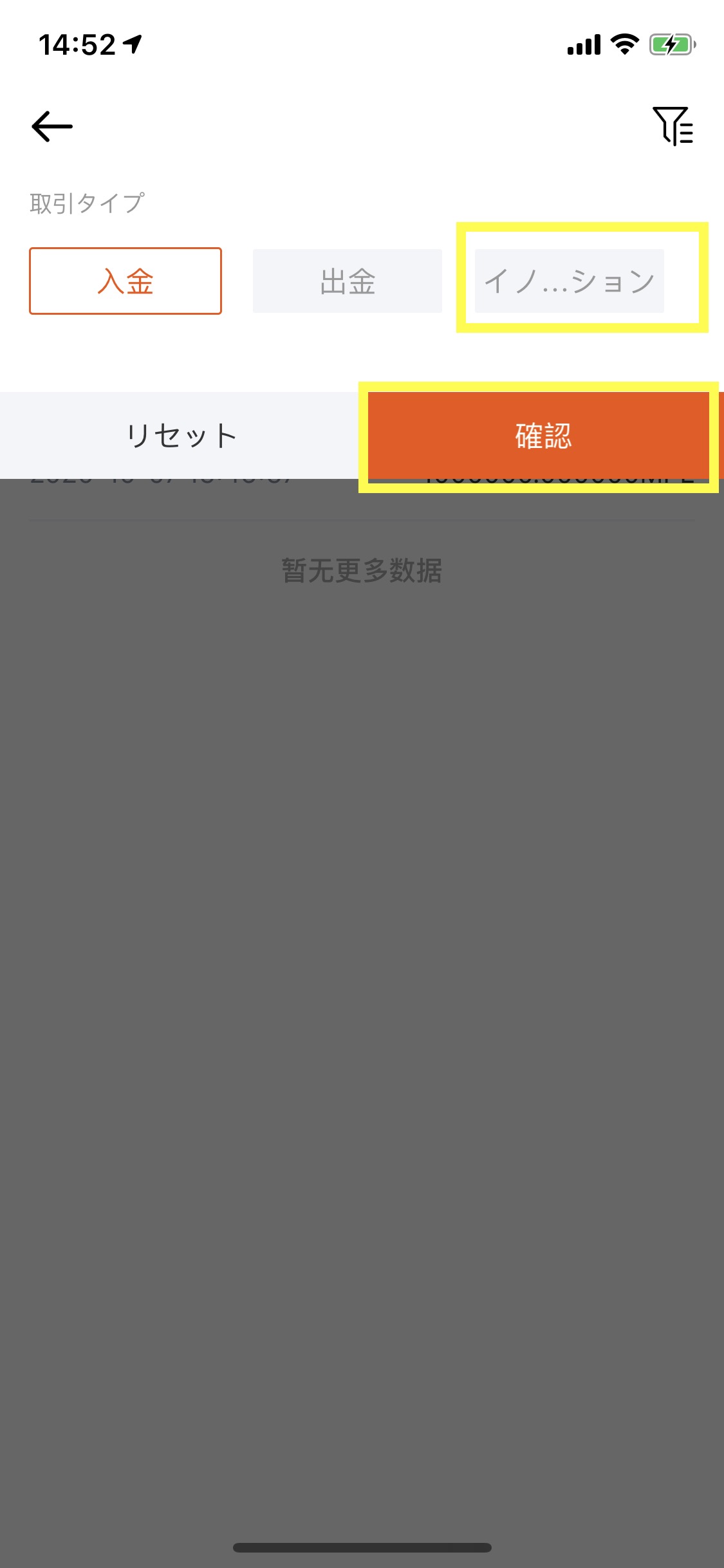Image resolution: width=724 pixels, height=1568 pixels.
Task: Choose the イノ...ション filter chip
Action: [x=570, y=281]
